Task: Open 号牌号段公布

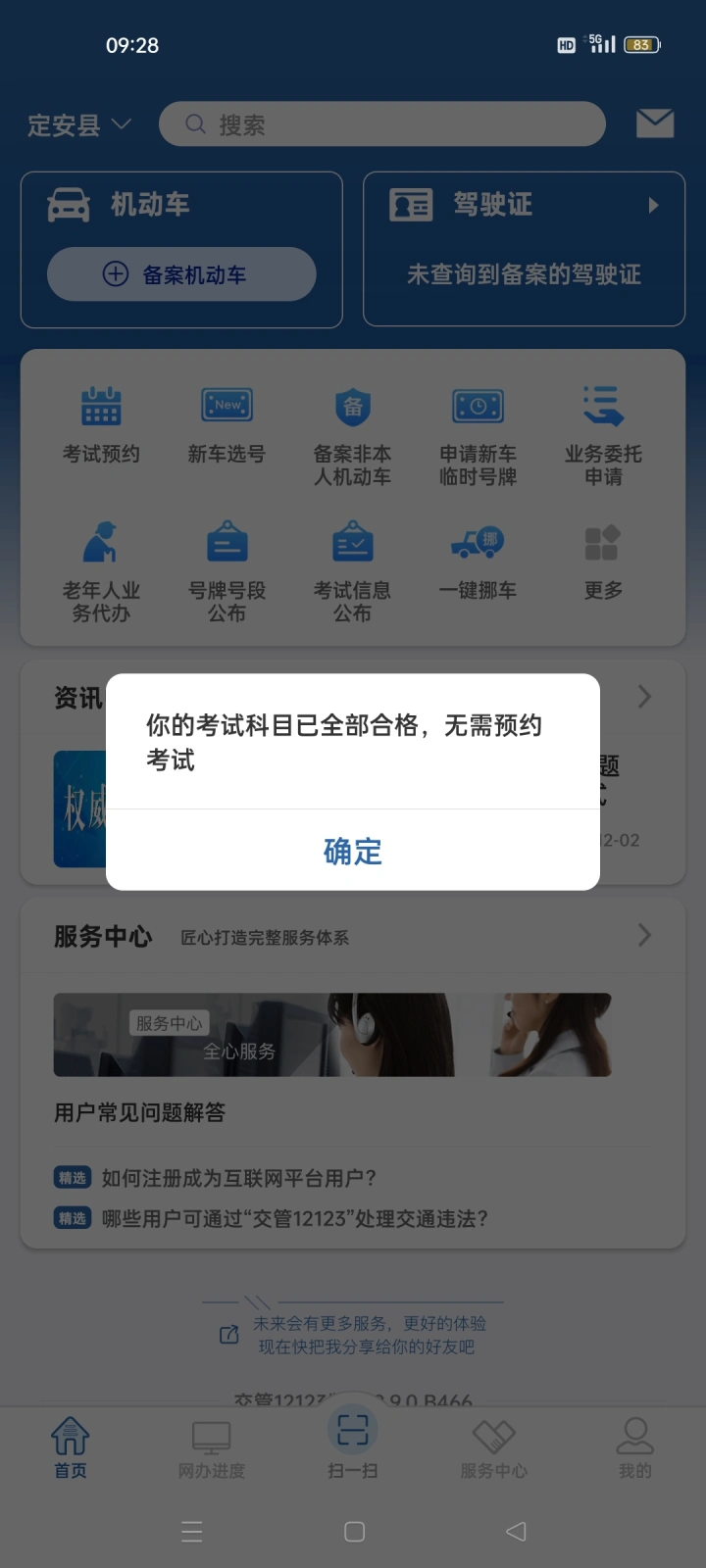Action: (x=227, y=571)
